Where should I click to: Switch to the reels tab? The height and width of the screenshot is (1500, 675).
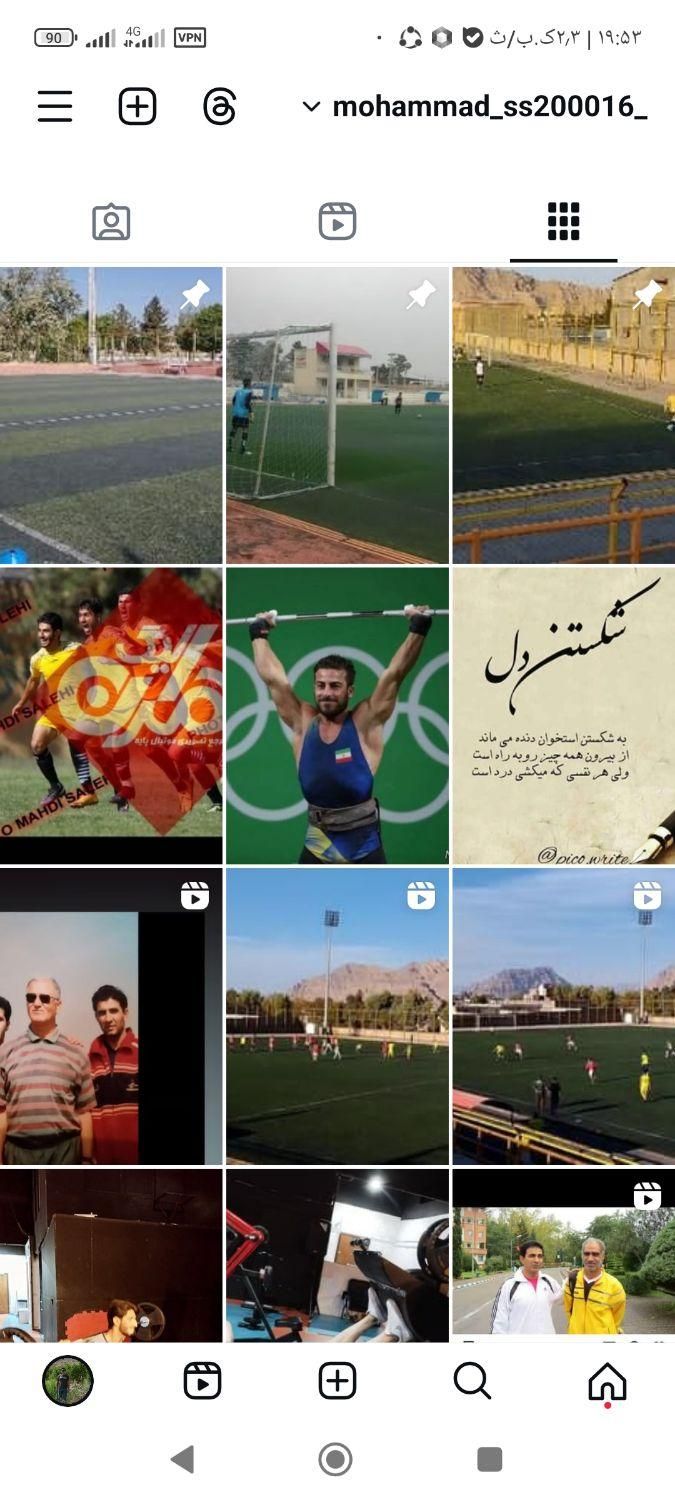tap(337, 222)
